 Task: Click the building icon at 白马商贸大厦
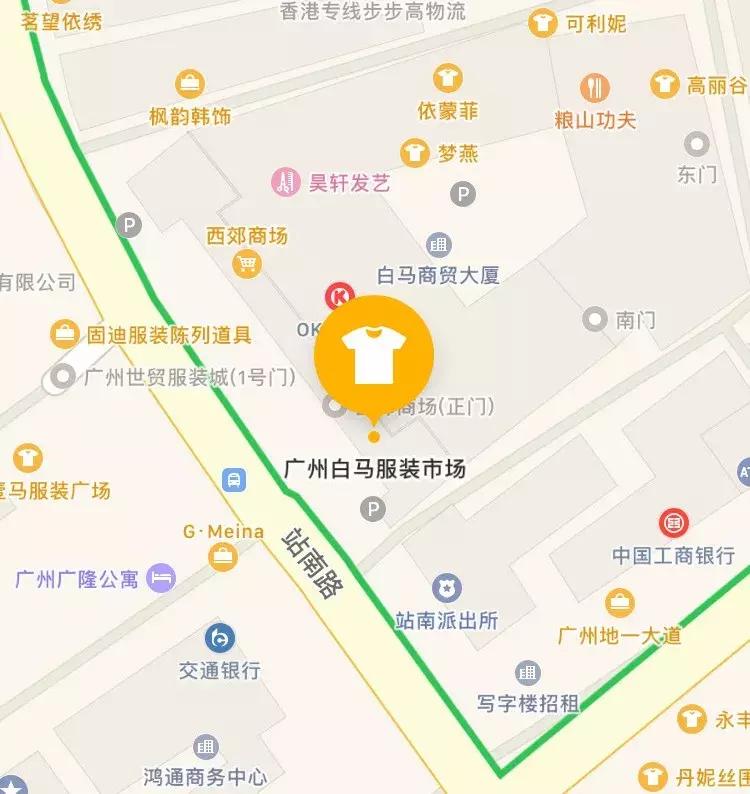pyautogui.click(x=438, y=244)
